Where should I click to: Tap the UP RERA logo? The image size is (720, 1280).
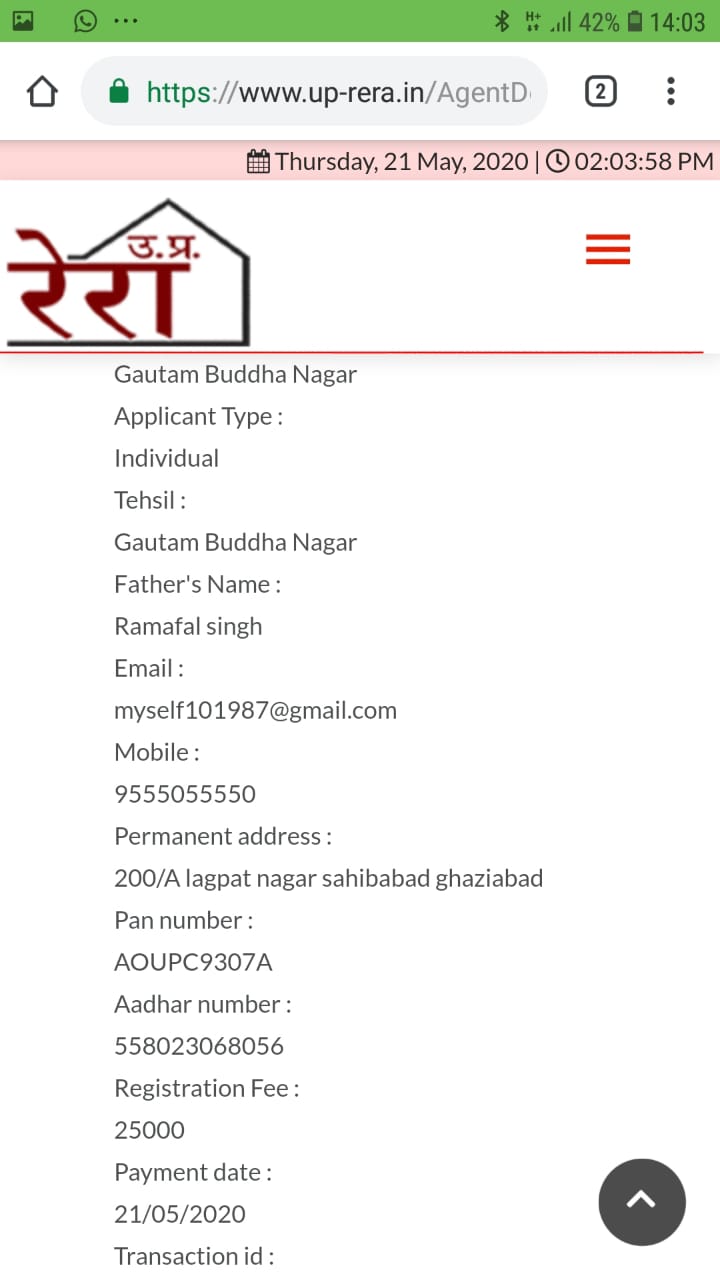coord(128,272)
